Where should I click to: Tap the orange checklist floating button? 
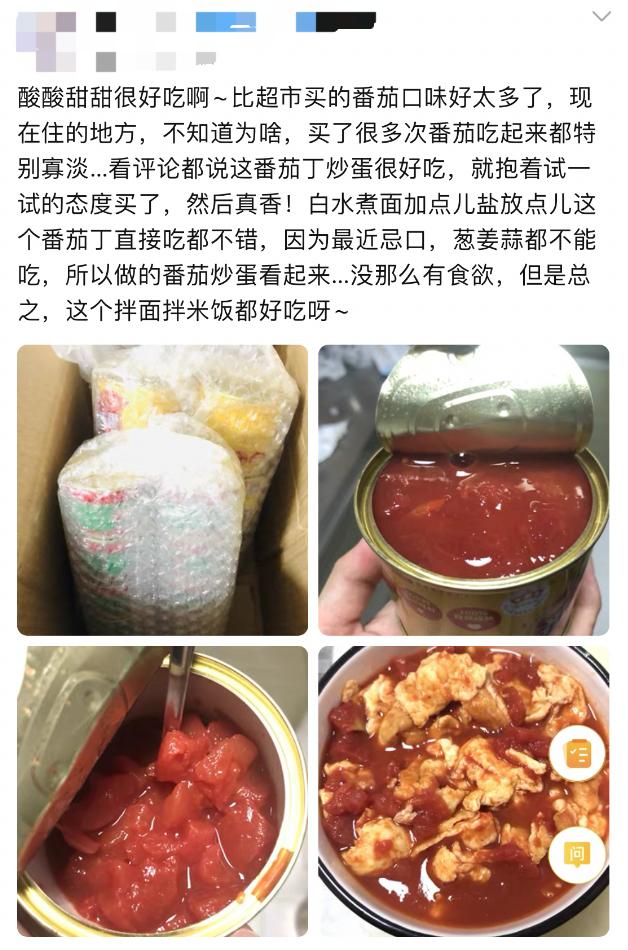point(577,753)
